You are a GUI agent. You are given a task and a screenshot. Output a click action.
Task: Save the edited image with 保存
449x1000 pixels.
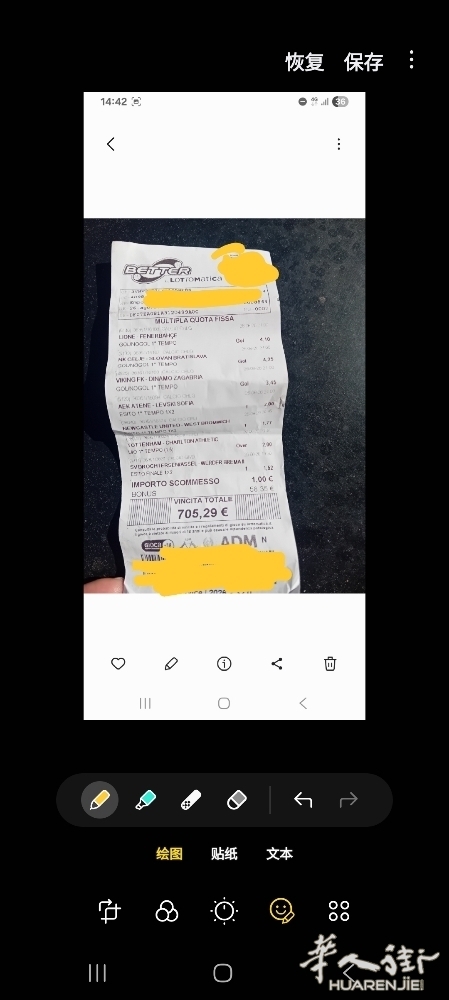coord(364,62)
